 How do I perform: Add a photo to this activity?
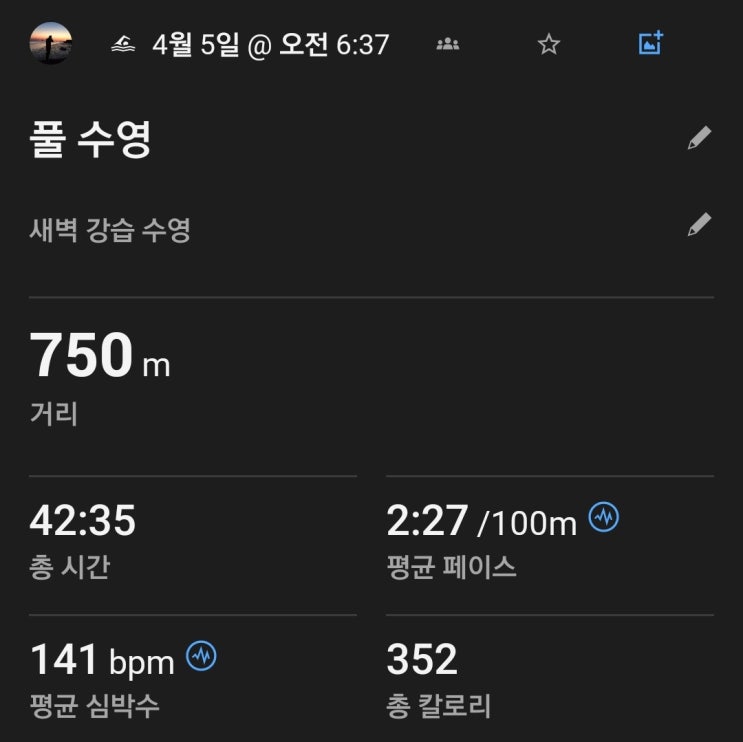pyautogui.click(x=650, y=44)
